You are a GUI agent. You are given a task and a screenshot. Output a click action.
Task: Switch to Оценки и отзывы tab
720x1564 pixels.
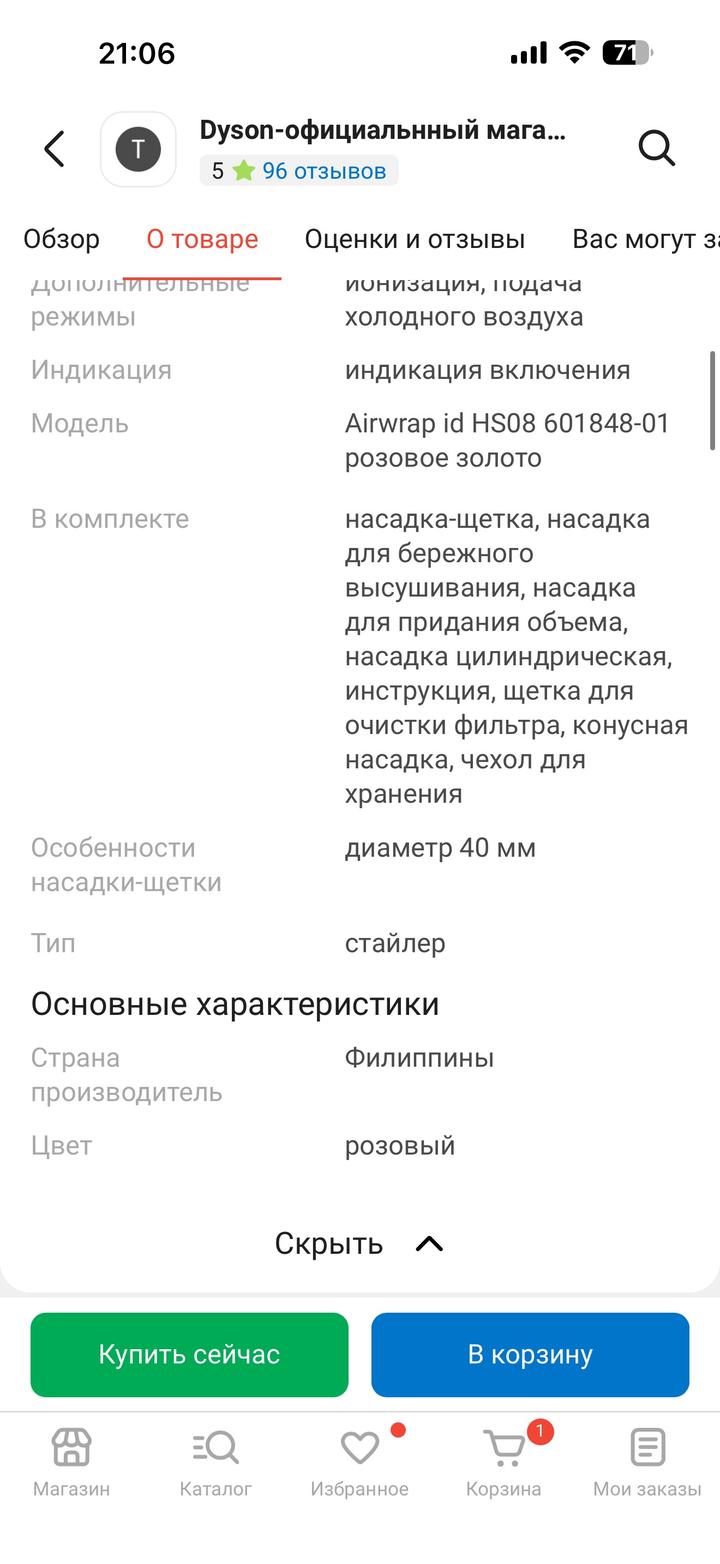point(414,239)
